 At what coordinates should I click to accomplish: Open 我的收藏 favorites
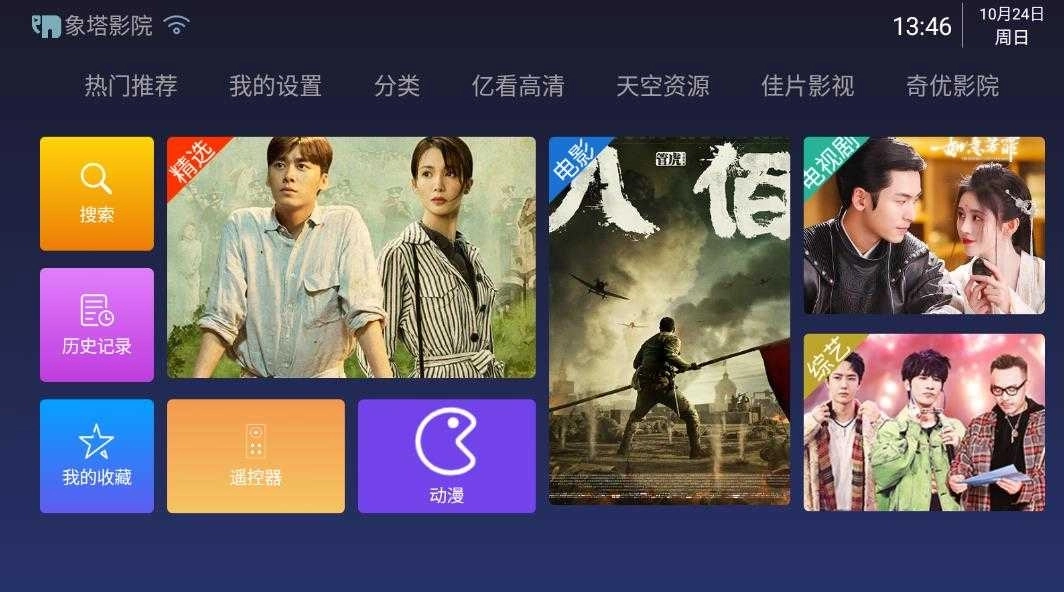(x=97, y=455)
